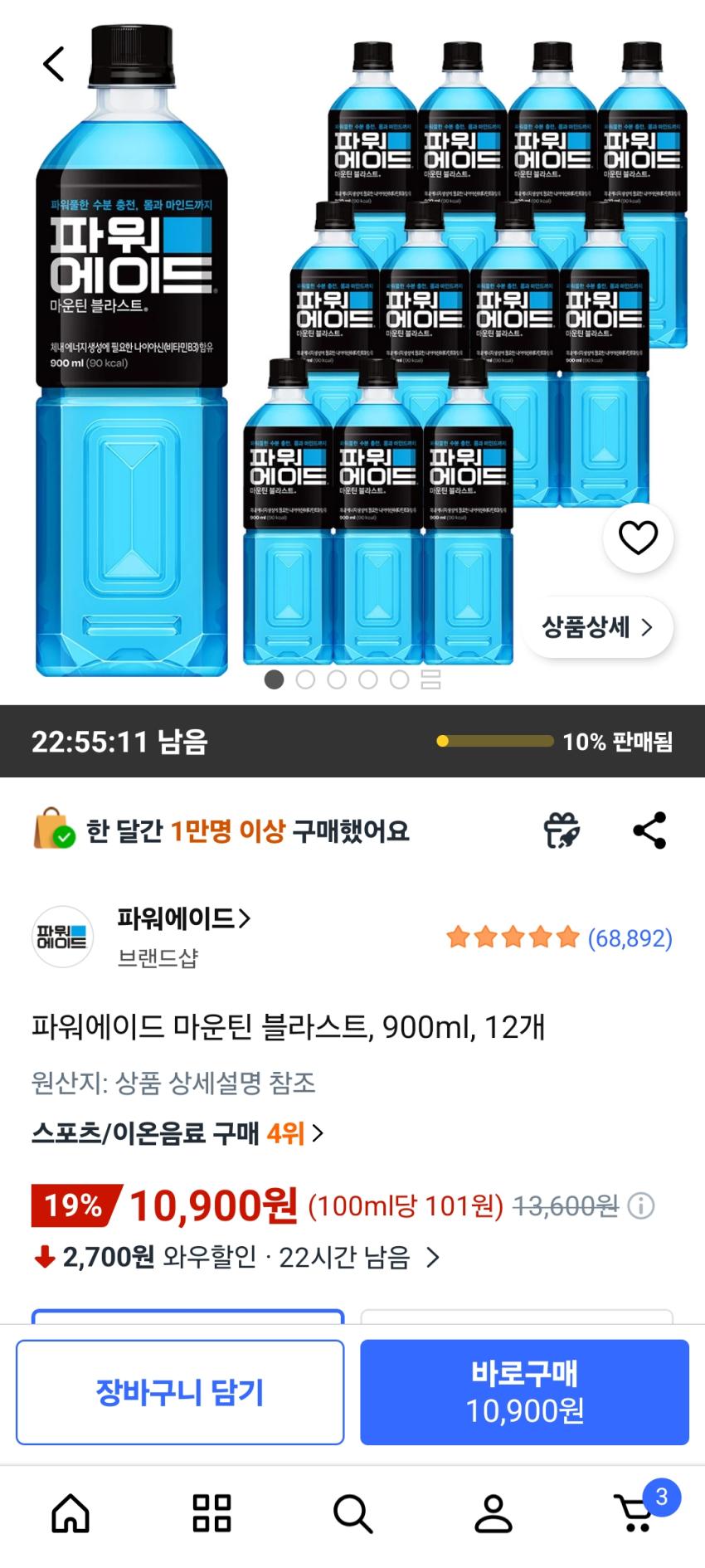Image resolution: width=705 pixels, height=1568 pixels.
Task: Tap 장바구니 담기 to add to cart
Action: pos(180,1392)
